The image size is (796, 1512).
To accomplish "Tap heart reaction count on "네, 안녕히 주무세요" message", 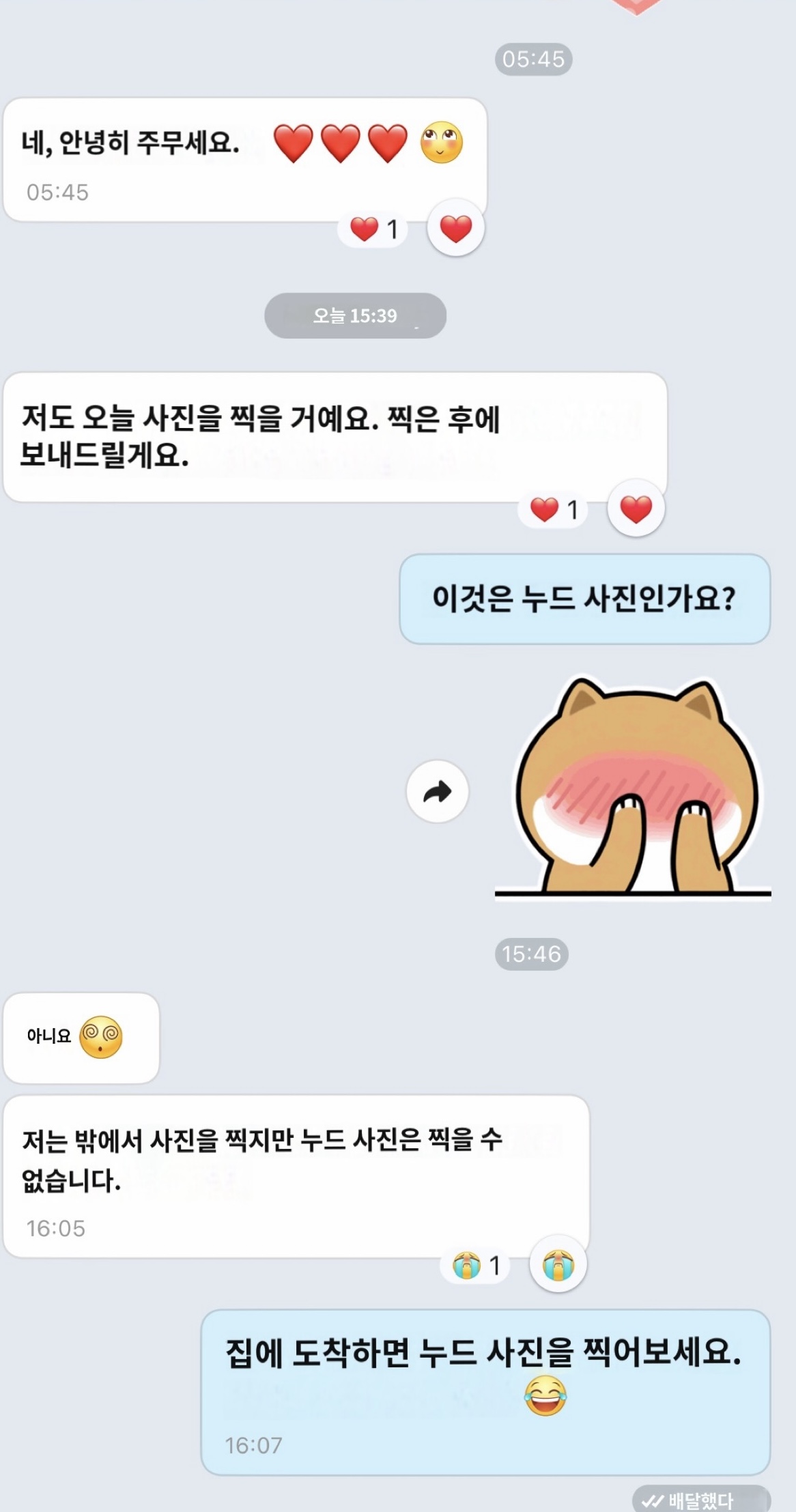I will (x=373, y=229).
